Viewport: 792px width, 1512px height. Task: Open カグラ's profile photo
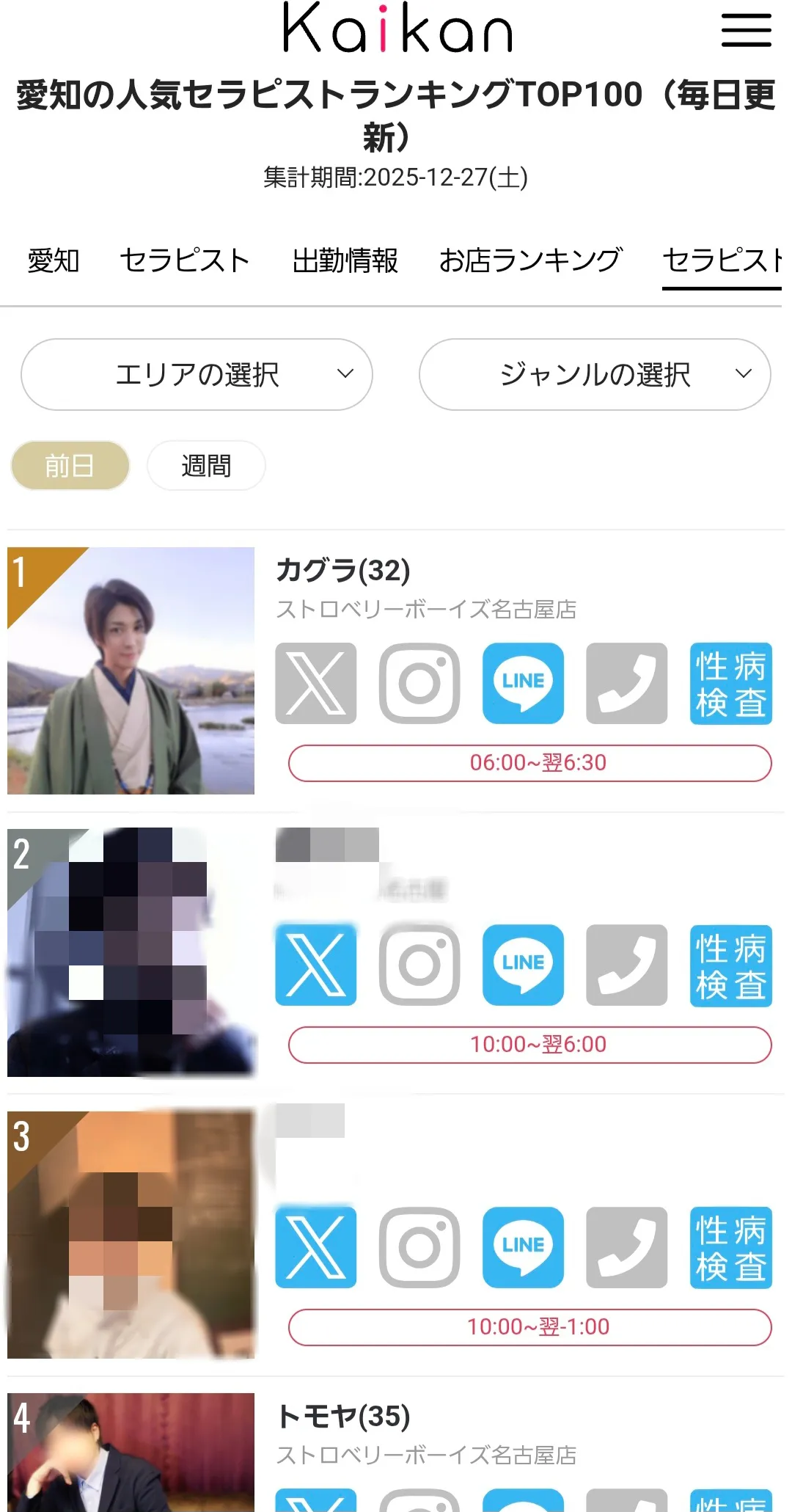[x=131, y=671]
